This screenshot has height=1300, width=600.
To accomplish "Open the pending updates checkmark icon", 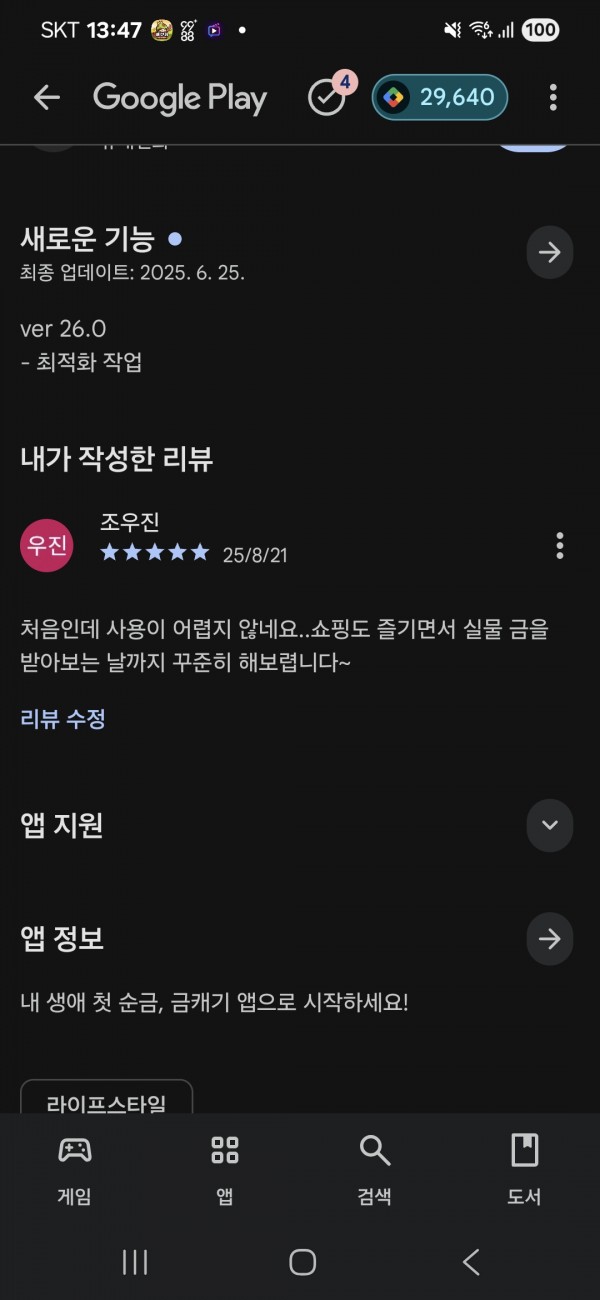I will click(328, 96).
